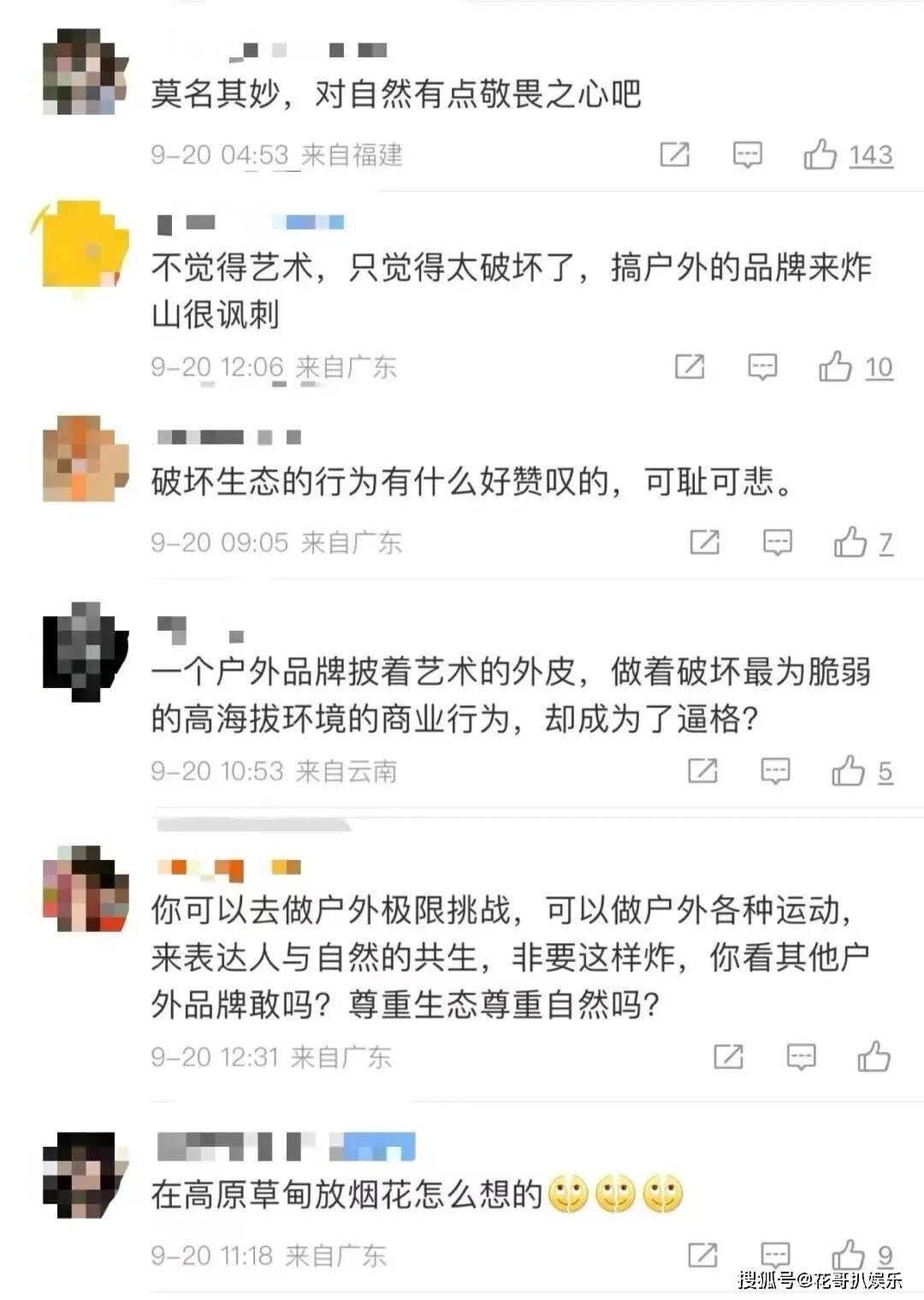The image size is (924, 1300).
Task: Repost the comment starting with 不觉得艺术
Action: (690, 366)
